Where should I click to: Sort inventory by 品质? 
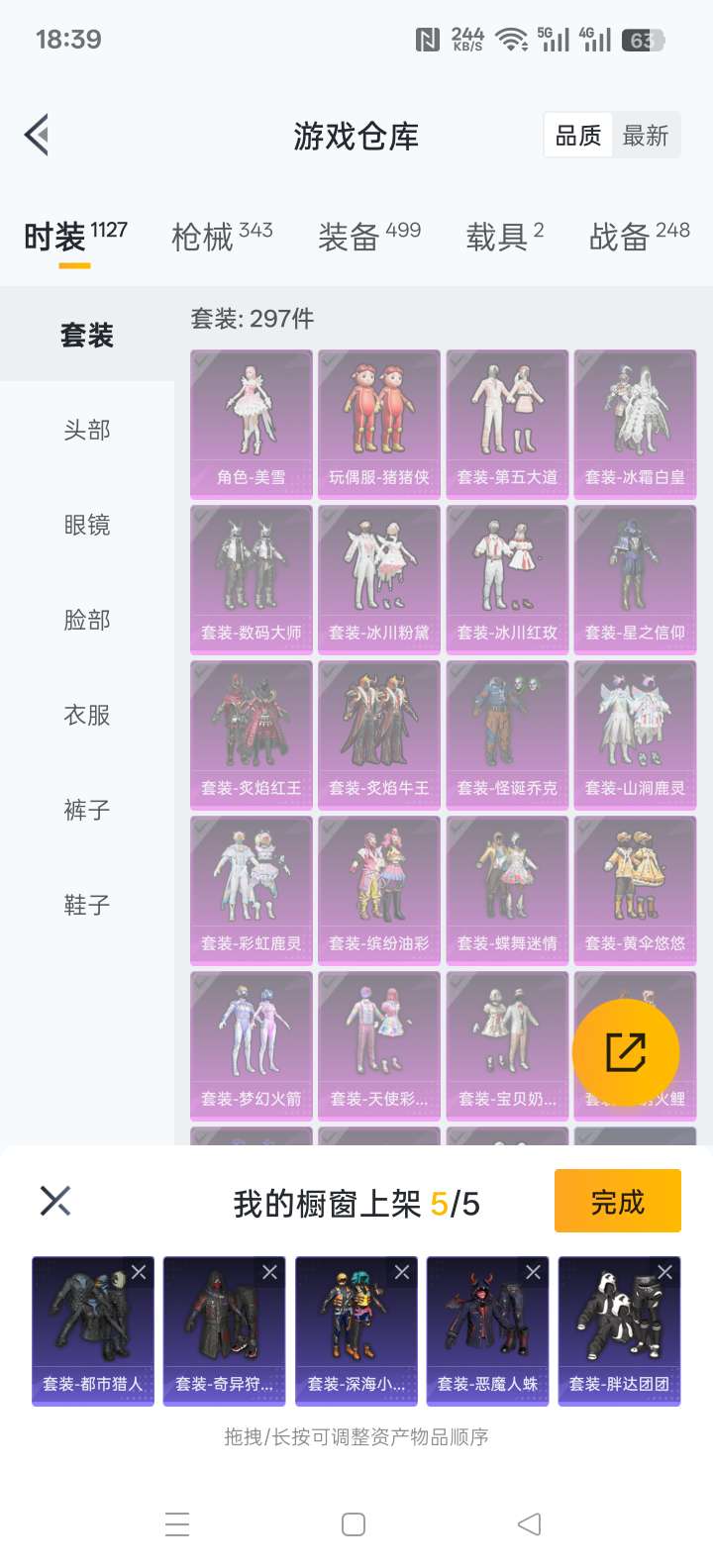[x=578, y=136]
